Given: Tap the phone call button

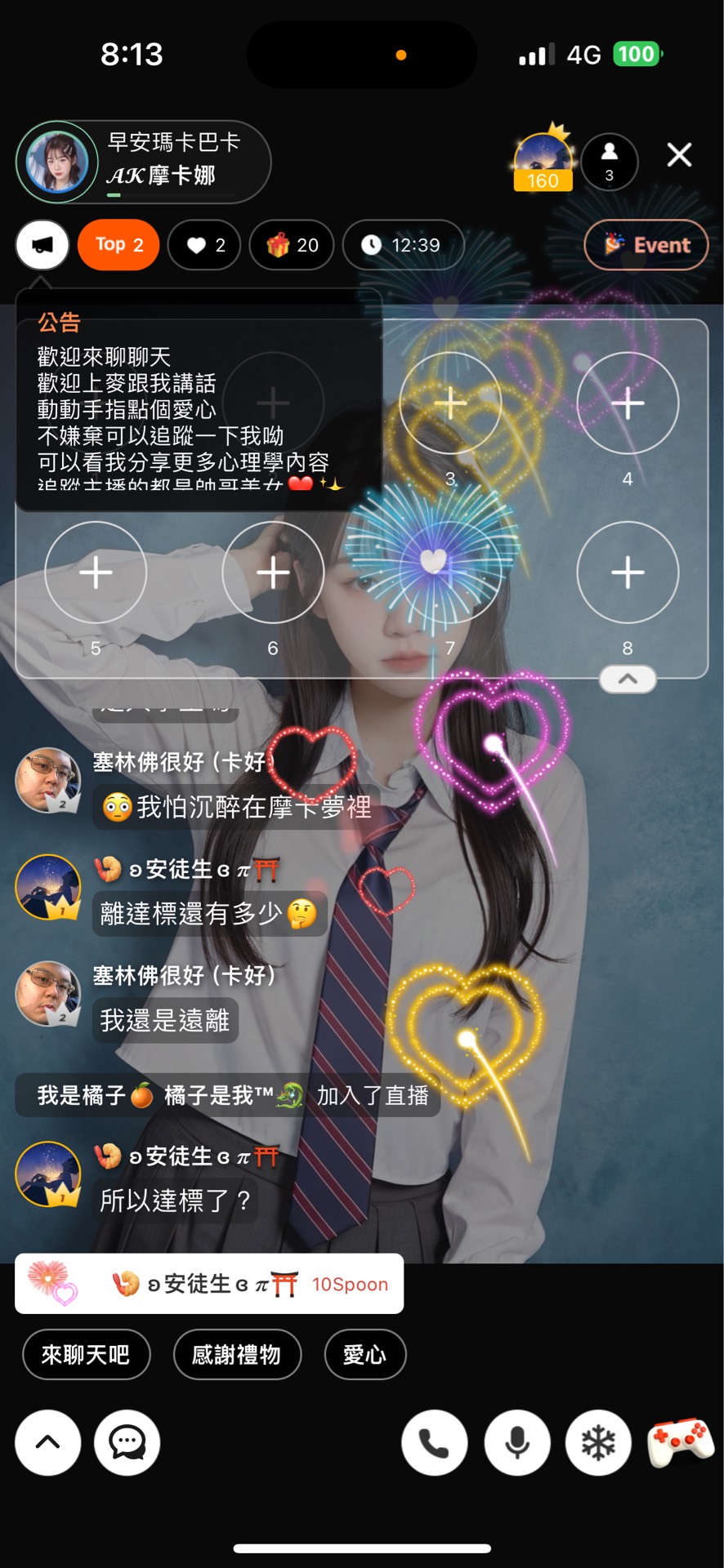Looking at the screenshot, I should tap(434, 1443).
